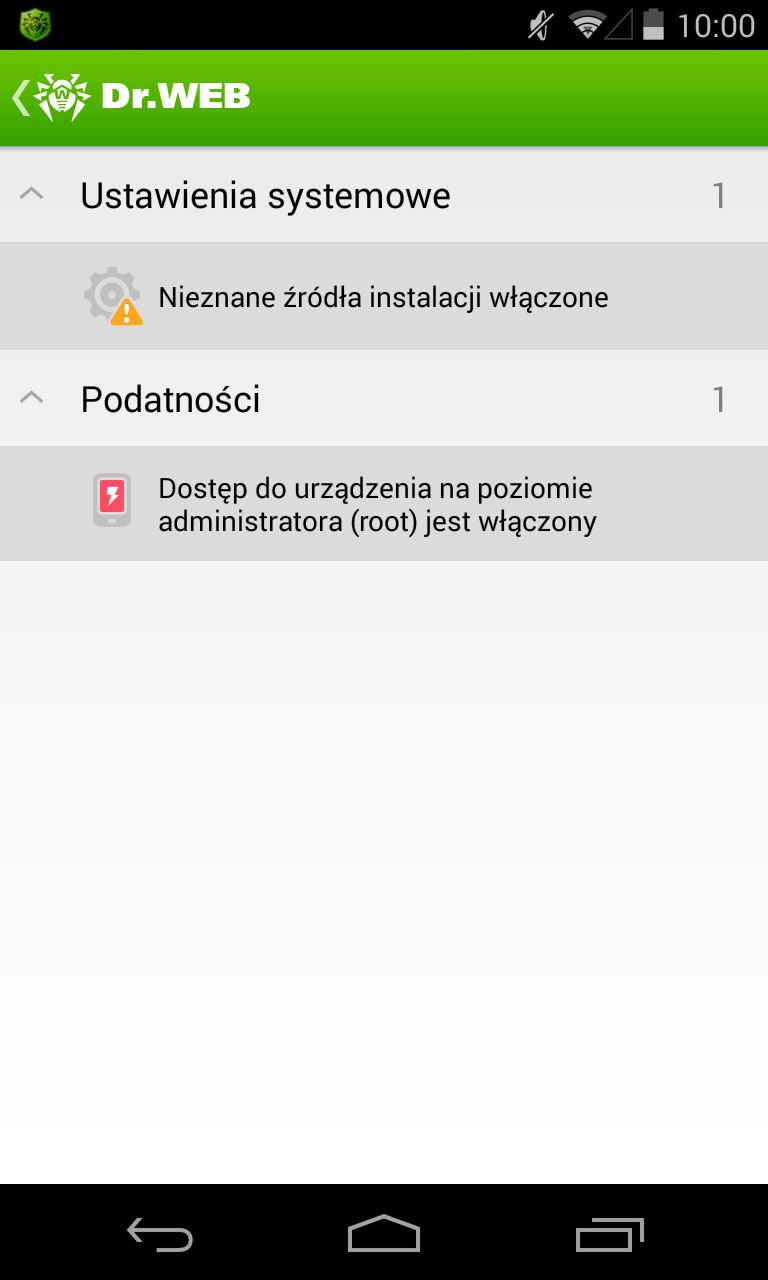Tap the system back button
Viewport: 768px width, 1280px height.
point(160,1235)
